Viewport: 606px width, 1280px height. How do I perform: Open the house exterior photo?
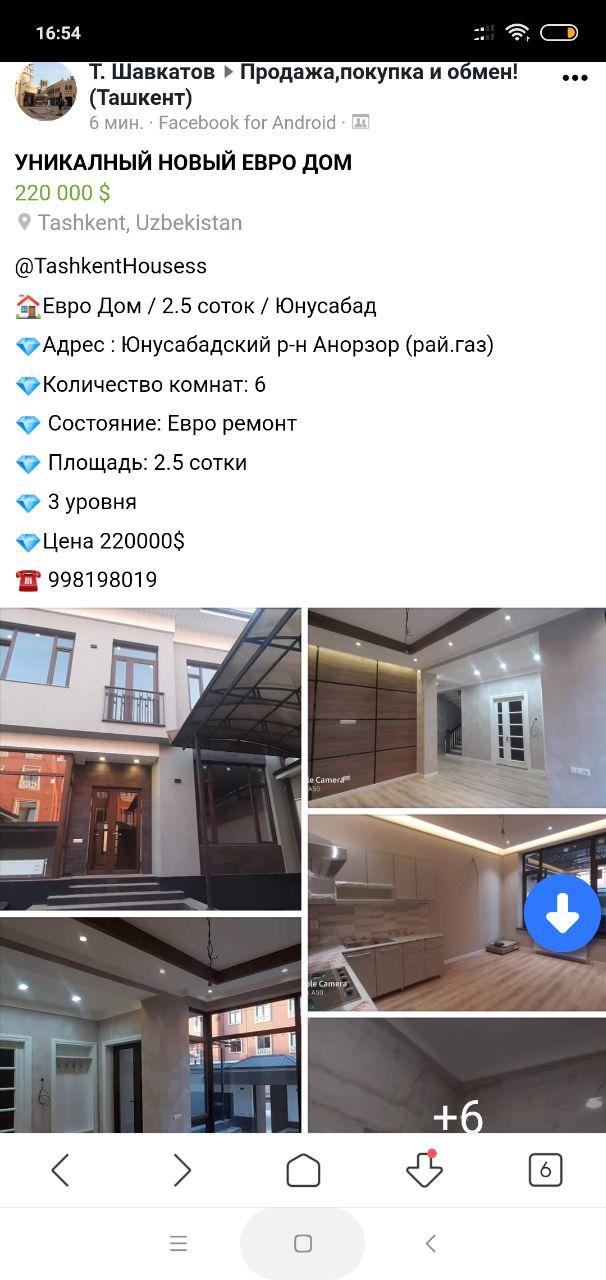click(x=150, y=759)
